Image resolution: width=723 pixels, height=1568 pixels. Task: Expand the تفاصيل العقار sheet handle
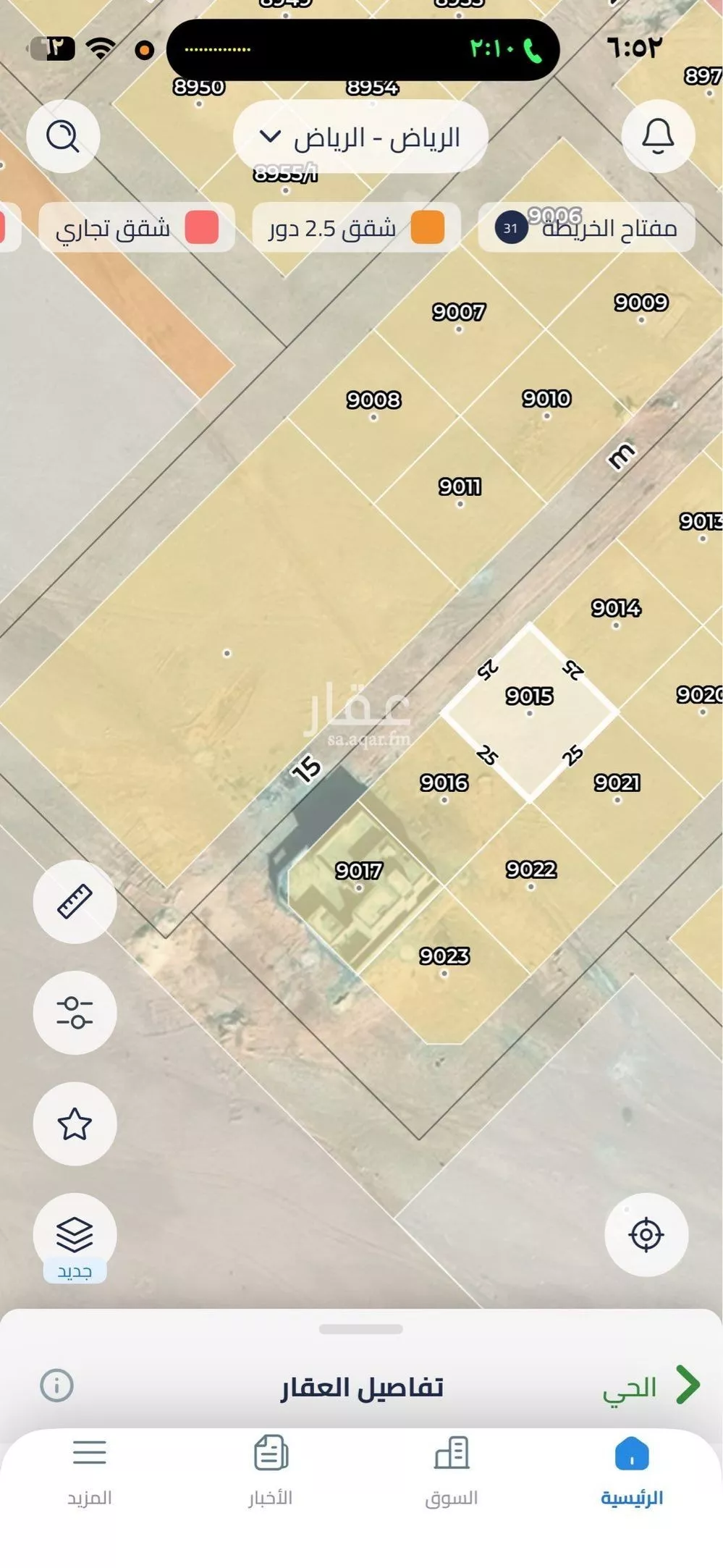360,1329
